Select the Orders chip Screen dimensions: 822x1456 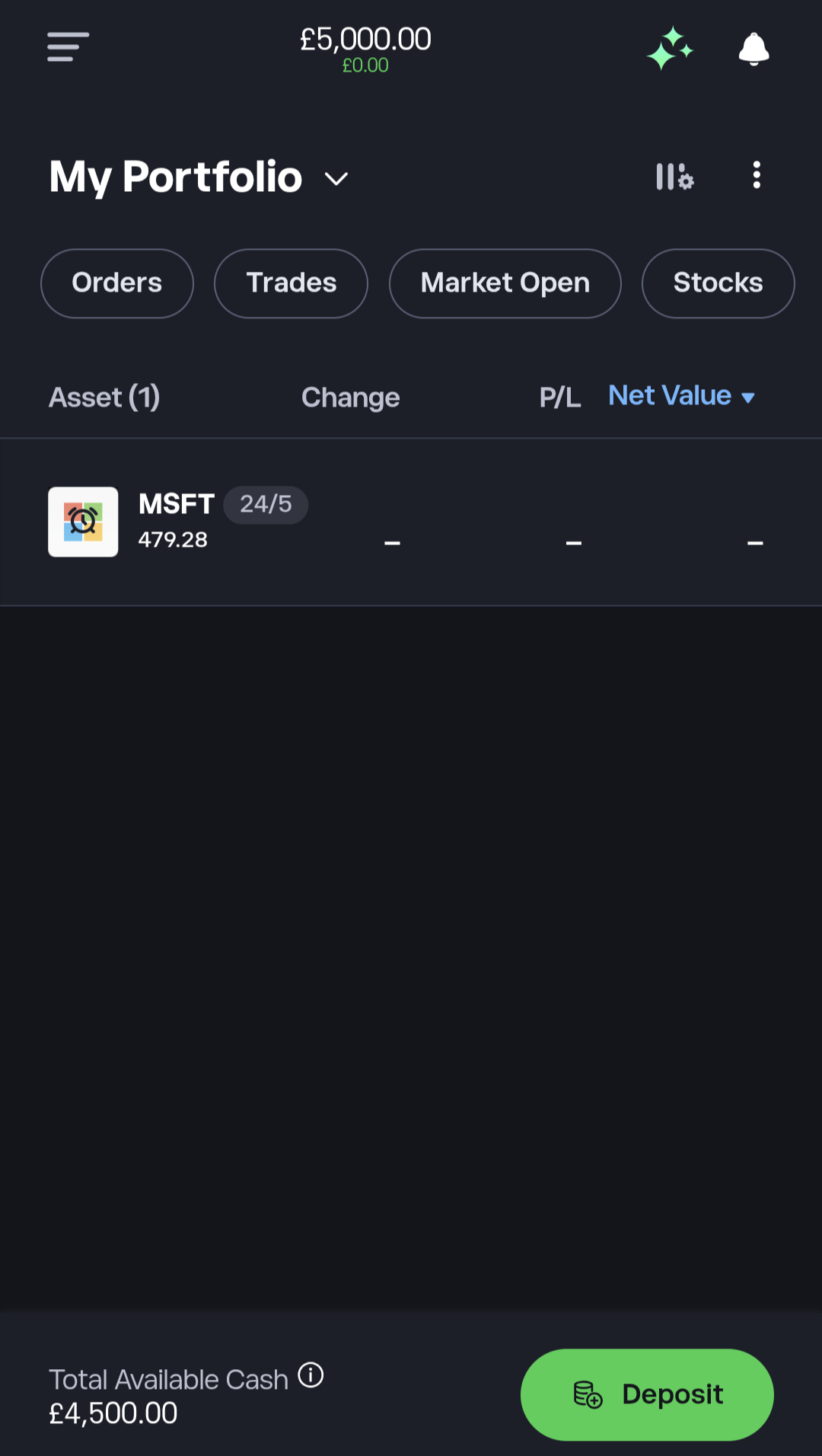[117, 283]
